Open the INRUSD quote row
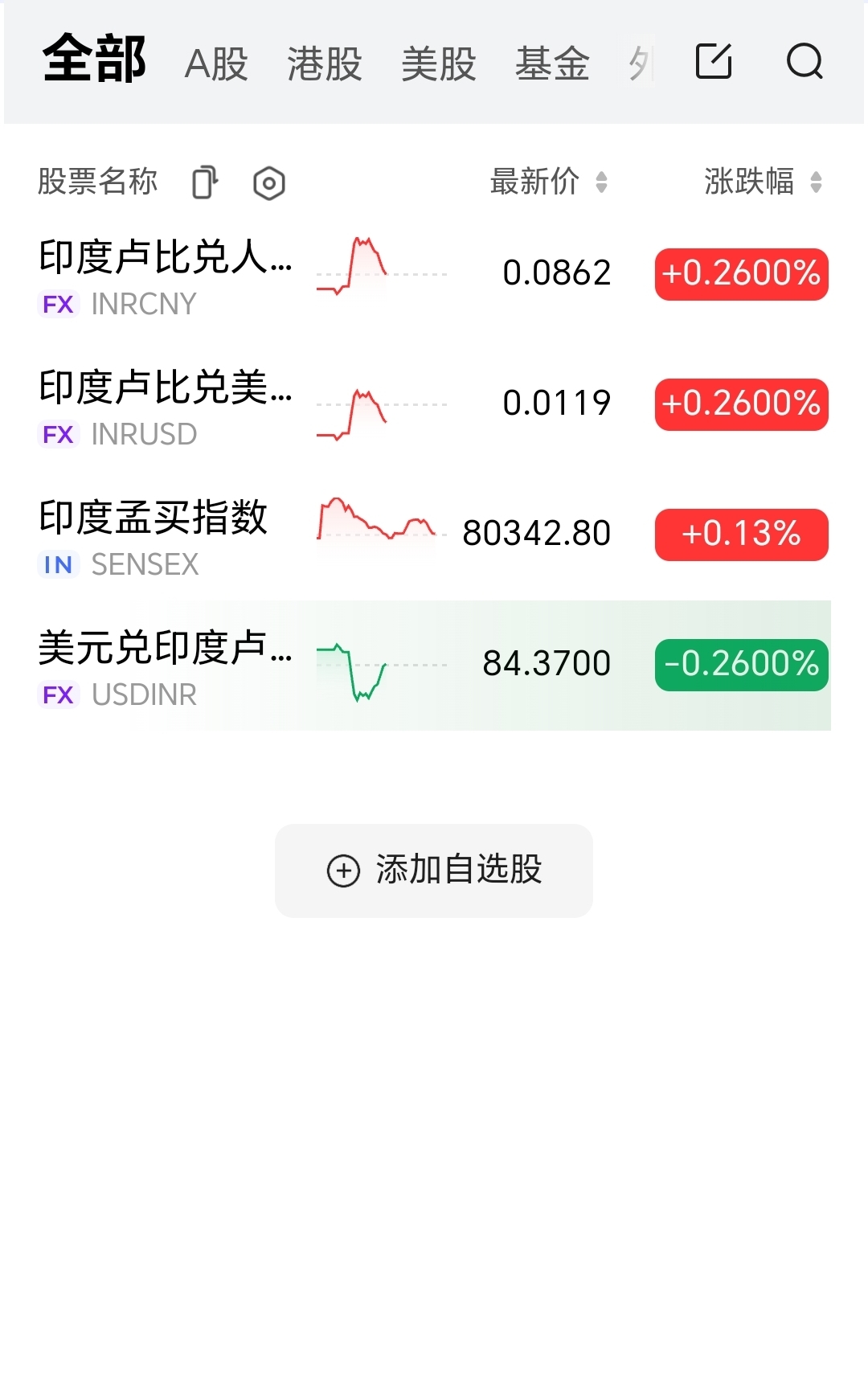Screen dimensions: 868x1389 tap(434, 405)
